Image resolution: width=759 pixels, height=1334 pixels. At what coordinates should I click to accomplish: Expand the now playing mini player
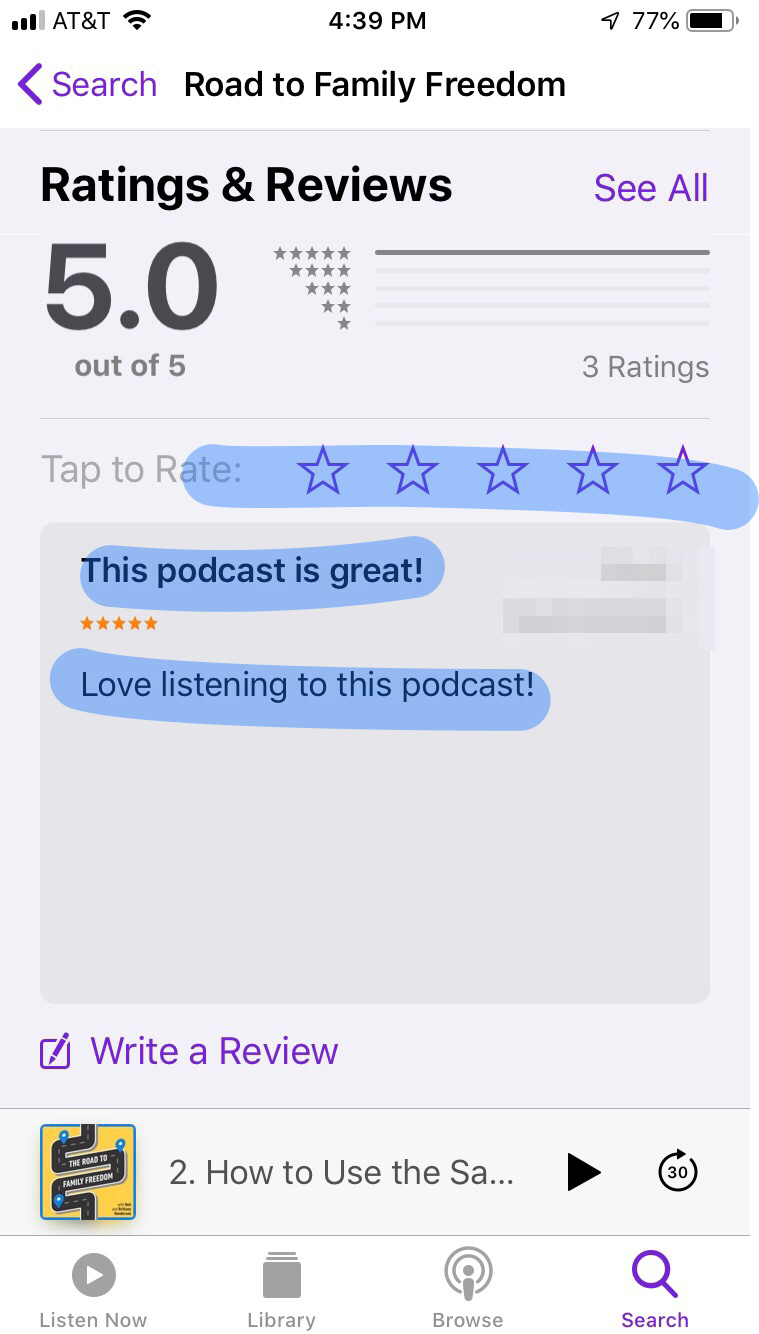340,1172
